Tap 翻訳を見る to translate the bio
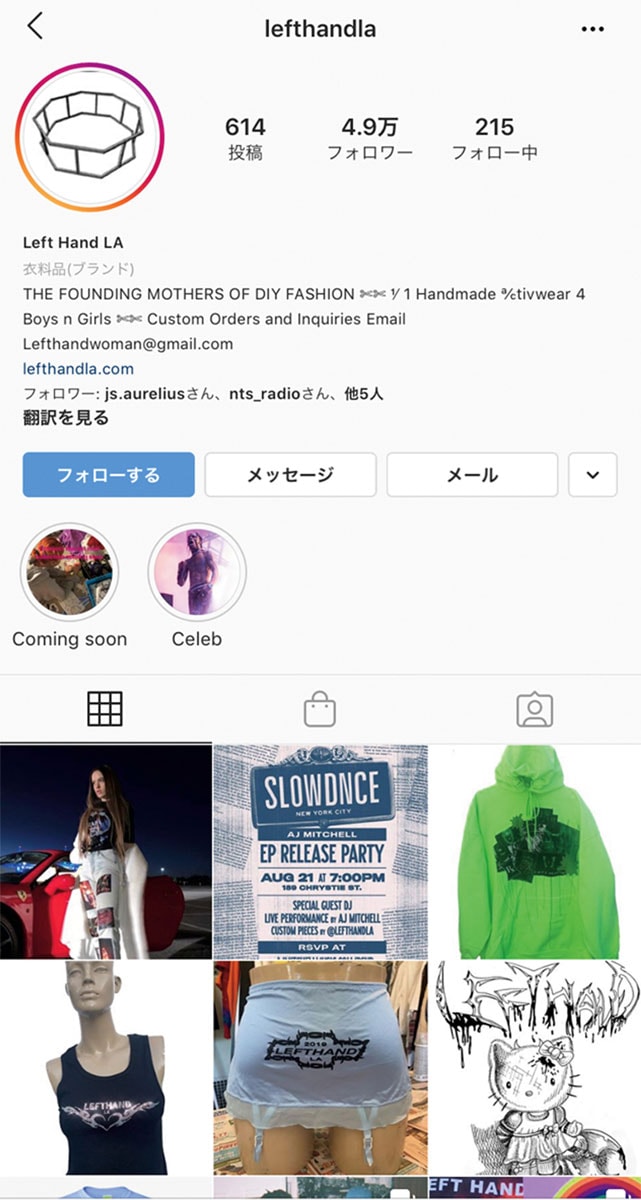This screenshot has width=641, height=1200. coord(66,419)
